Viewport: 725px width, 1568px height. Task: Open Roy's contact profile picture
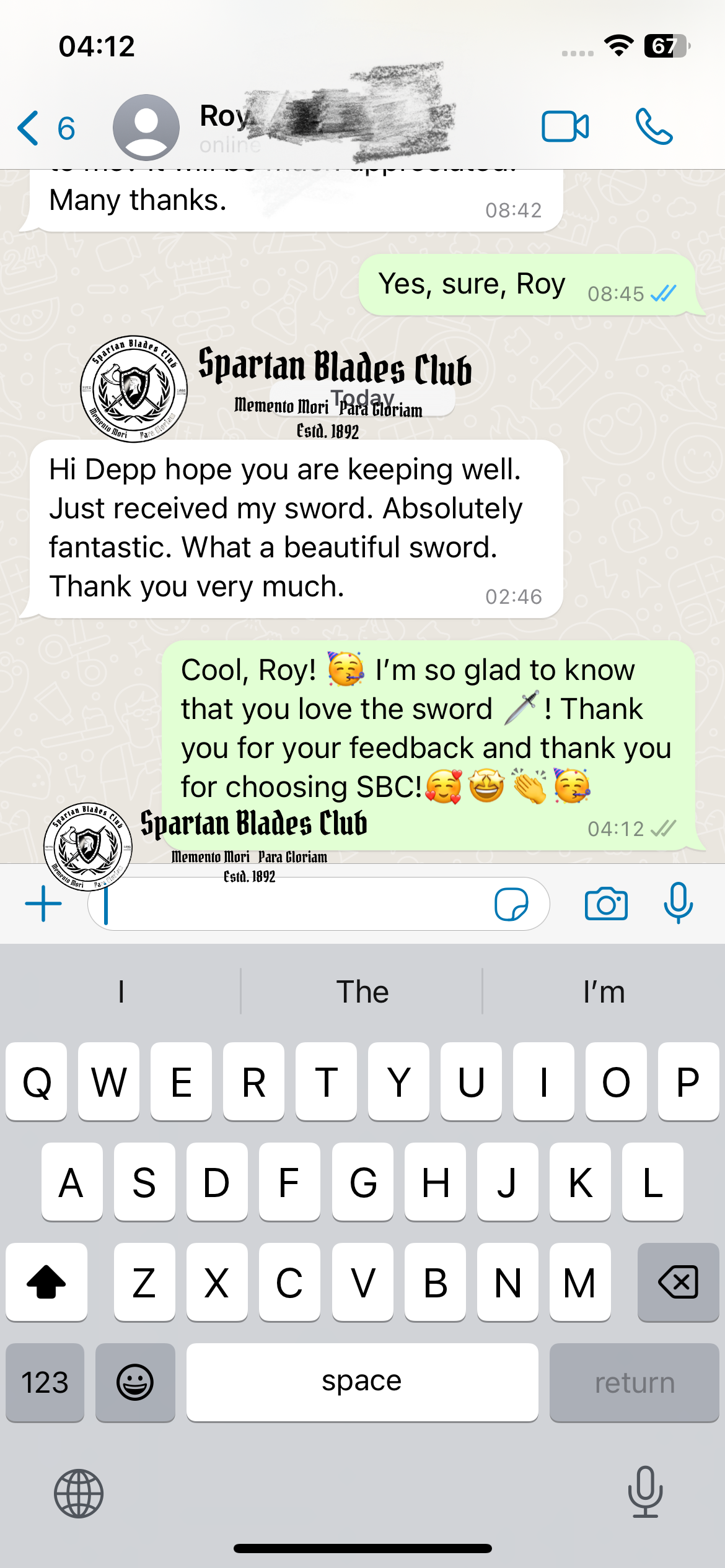146,128
